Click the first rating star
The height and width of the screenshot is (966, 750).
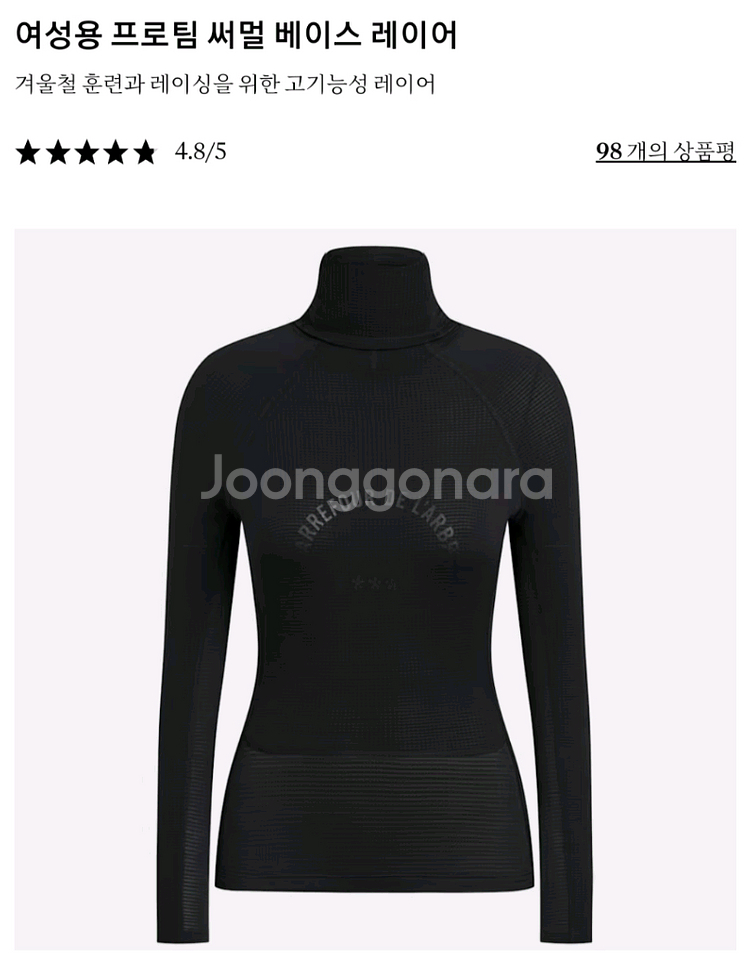click(26, 153)
